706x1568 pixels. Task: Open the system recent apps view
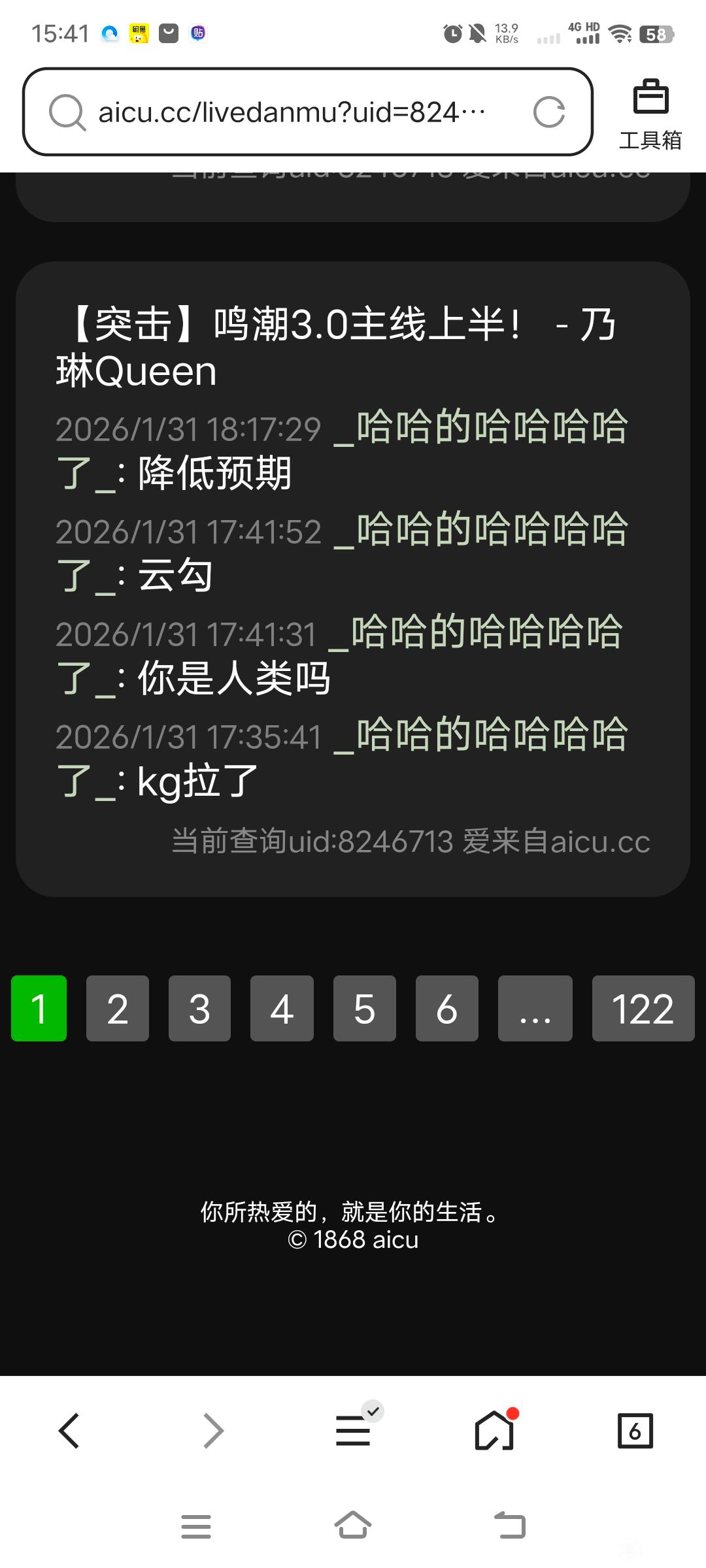click(x=196, y=1527)
